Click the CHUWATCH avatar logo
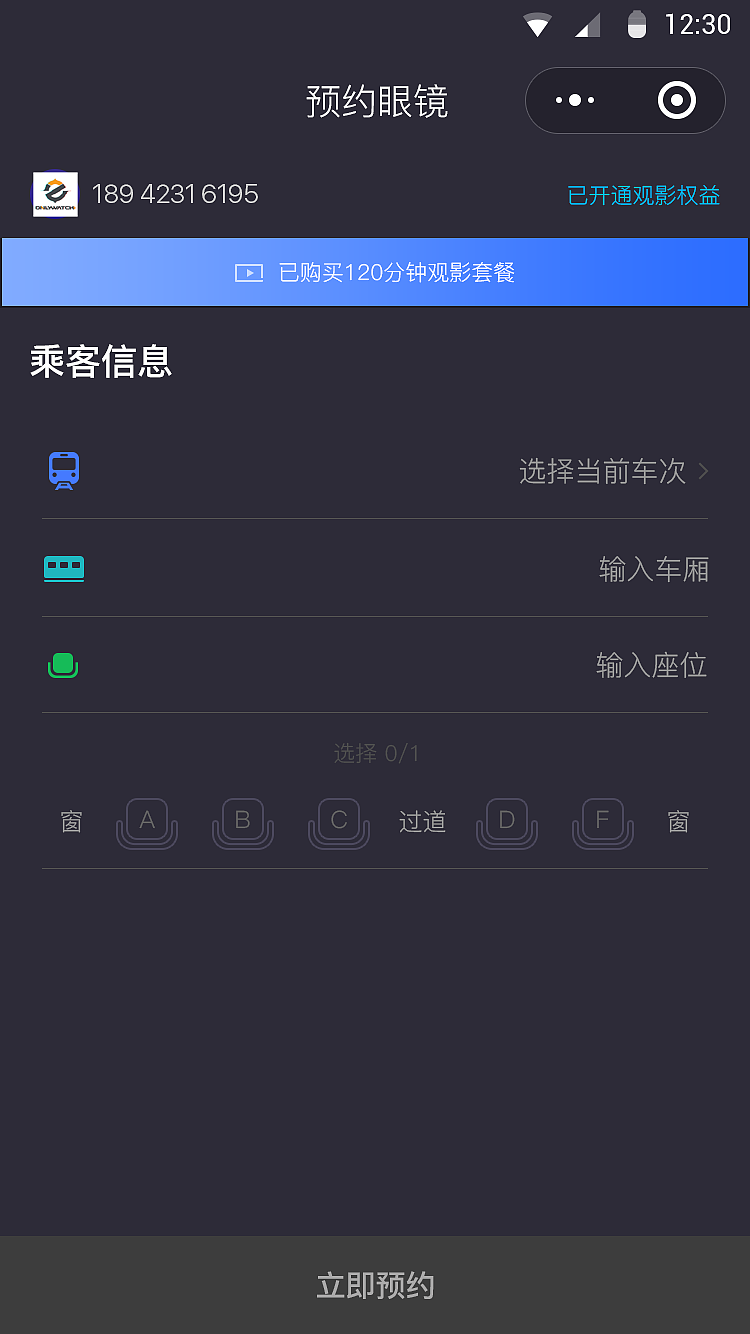The height and width of the screenshot is (1334, 750). pyautogui.click(x=55, y=194)
